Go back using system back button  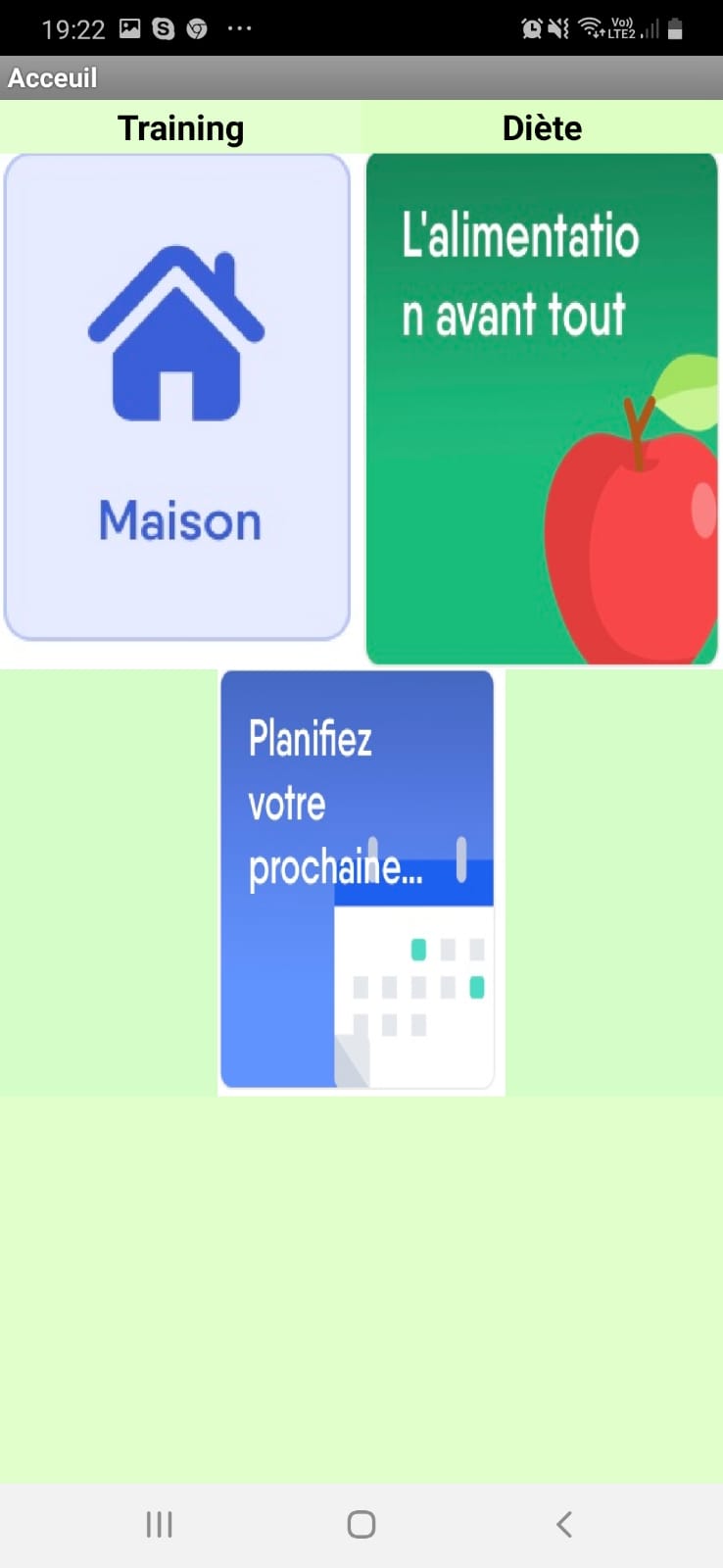click(563, 1524)
